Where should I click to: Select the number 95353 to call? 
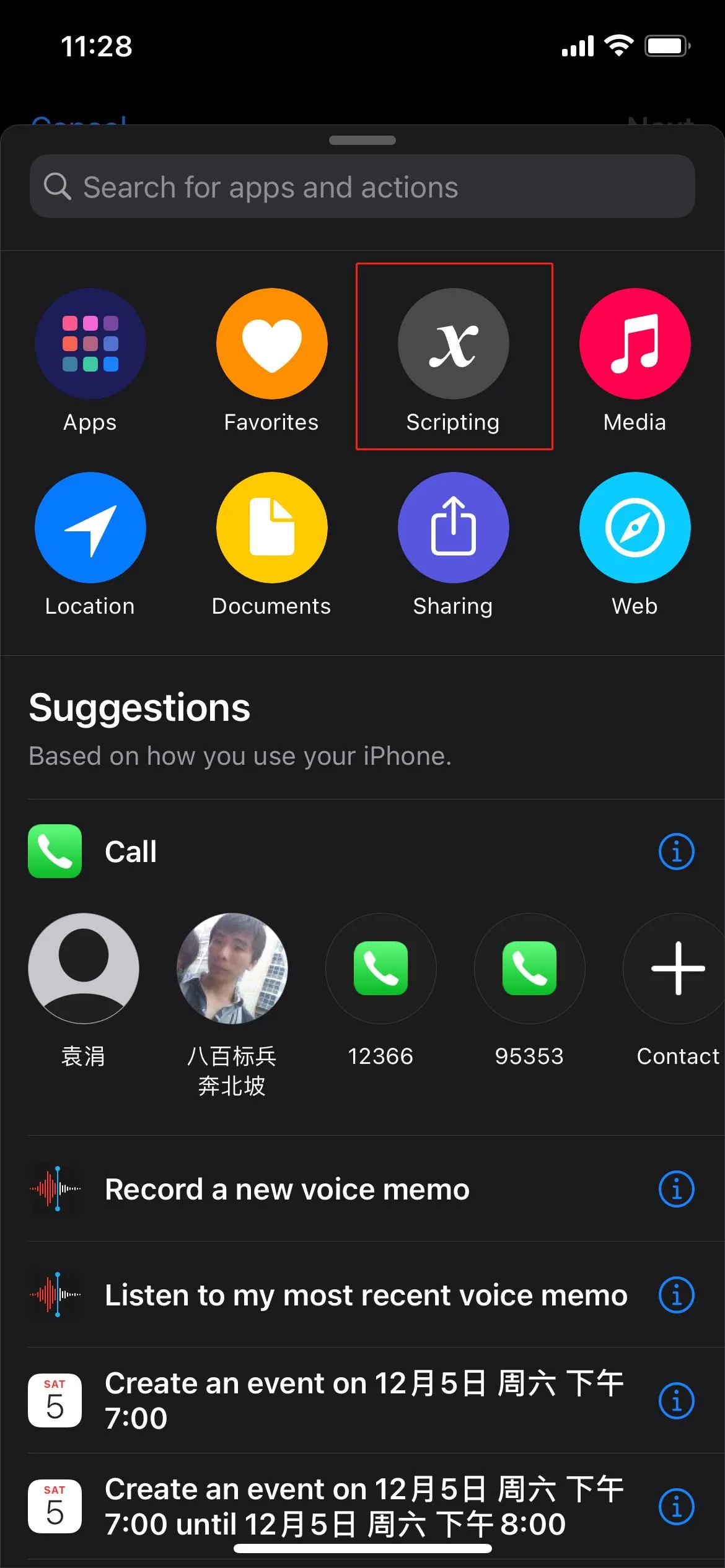[x=529, y=969]
